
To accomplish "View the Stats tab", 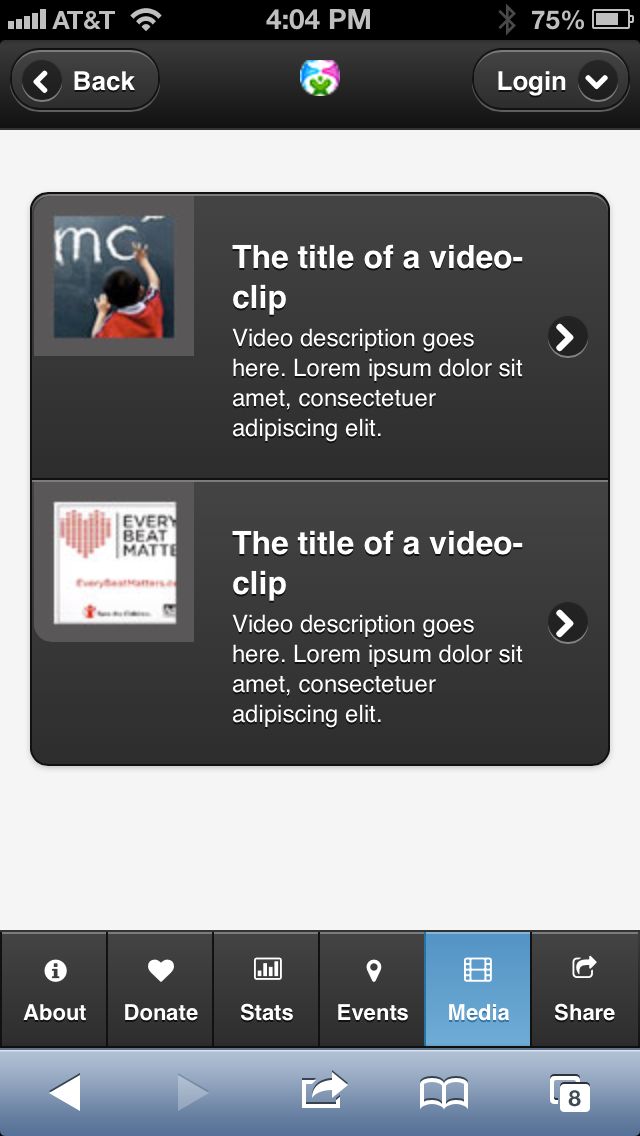I will pyautogui.click(x=267, y=990).
